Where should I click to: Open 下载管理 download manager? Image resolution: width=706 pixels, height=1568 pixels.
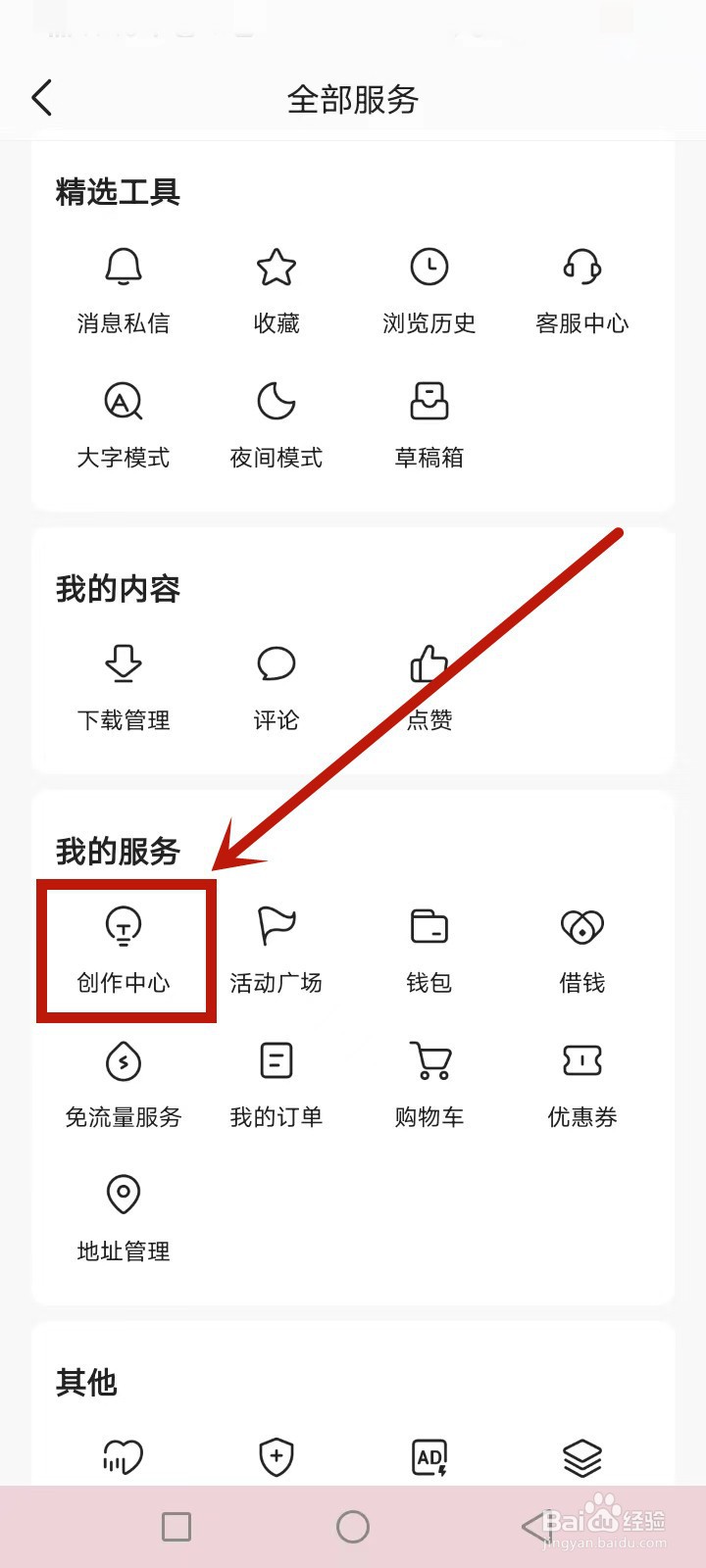point(124,686)
